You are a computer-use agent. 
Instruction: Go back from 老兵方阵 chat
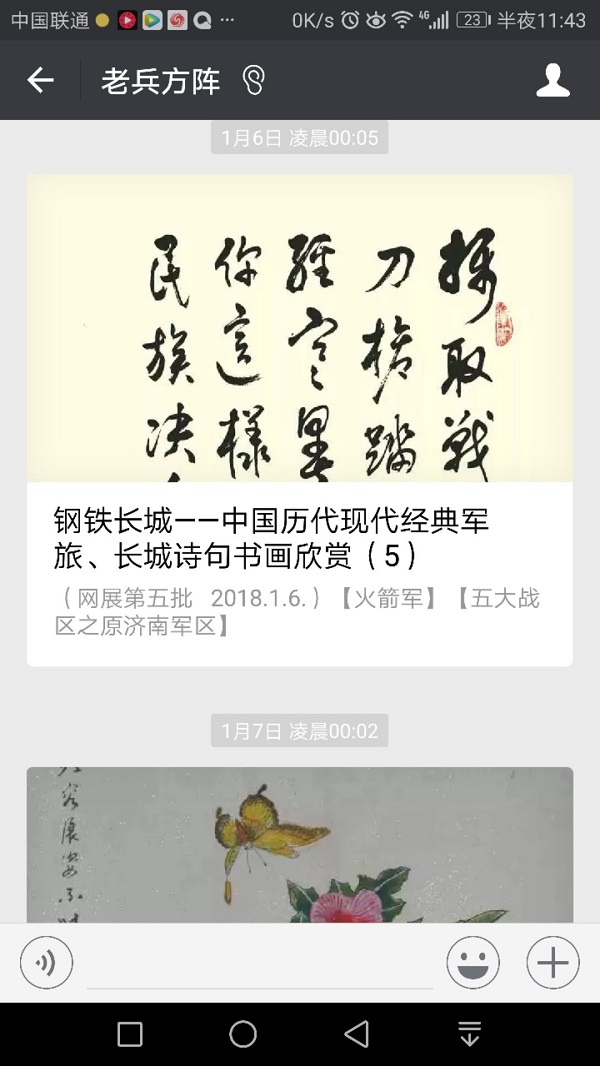[40, 80]
